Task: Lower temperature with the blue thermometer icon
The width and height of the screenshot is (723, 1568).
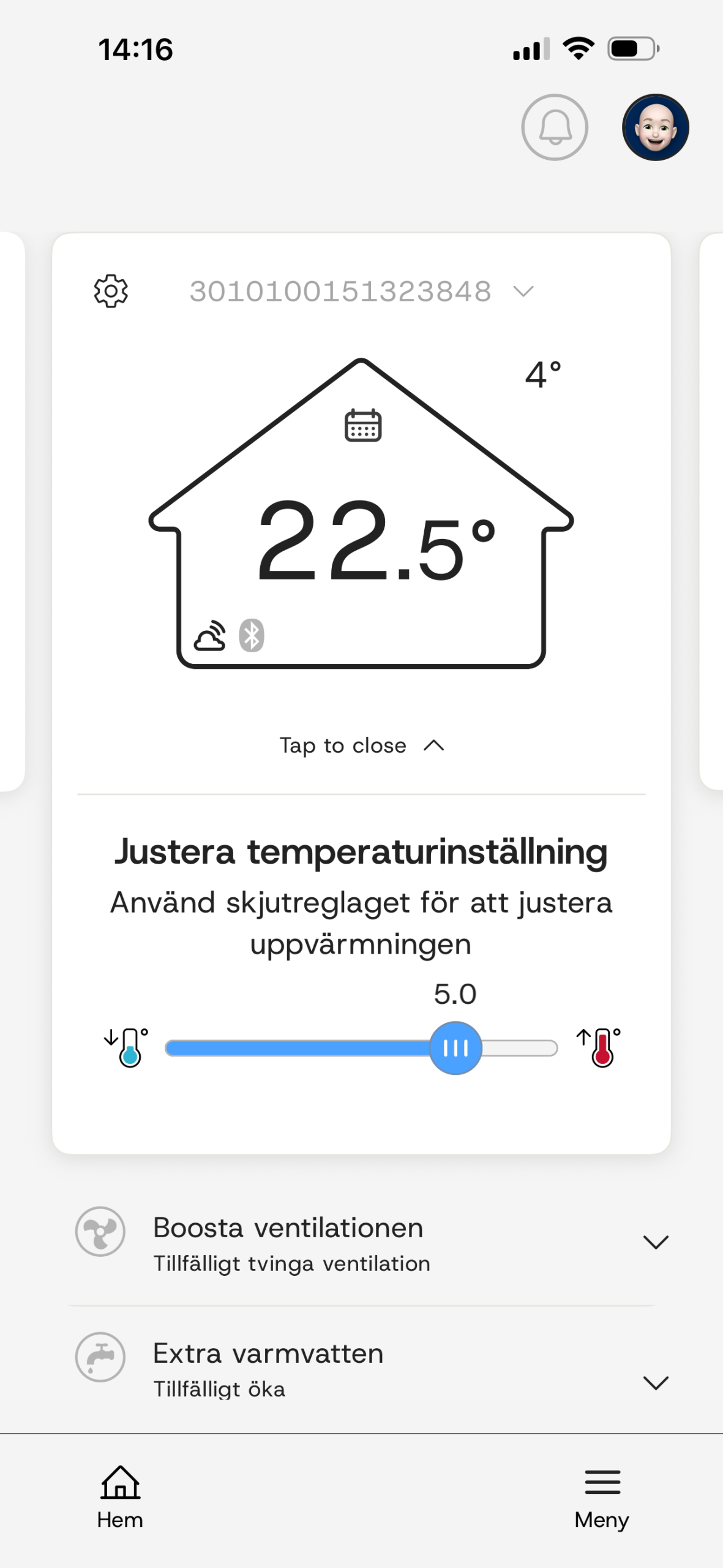Action: click(126, 1047)
